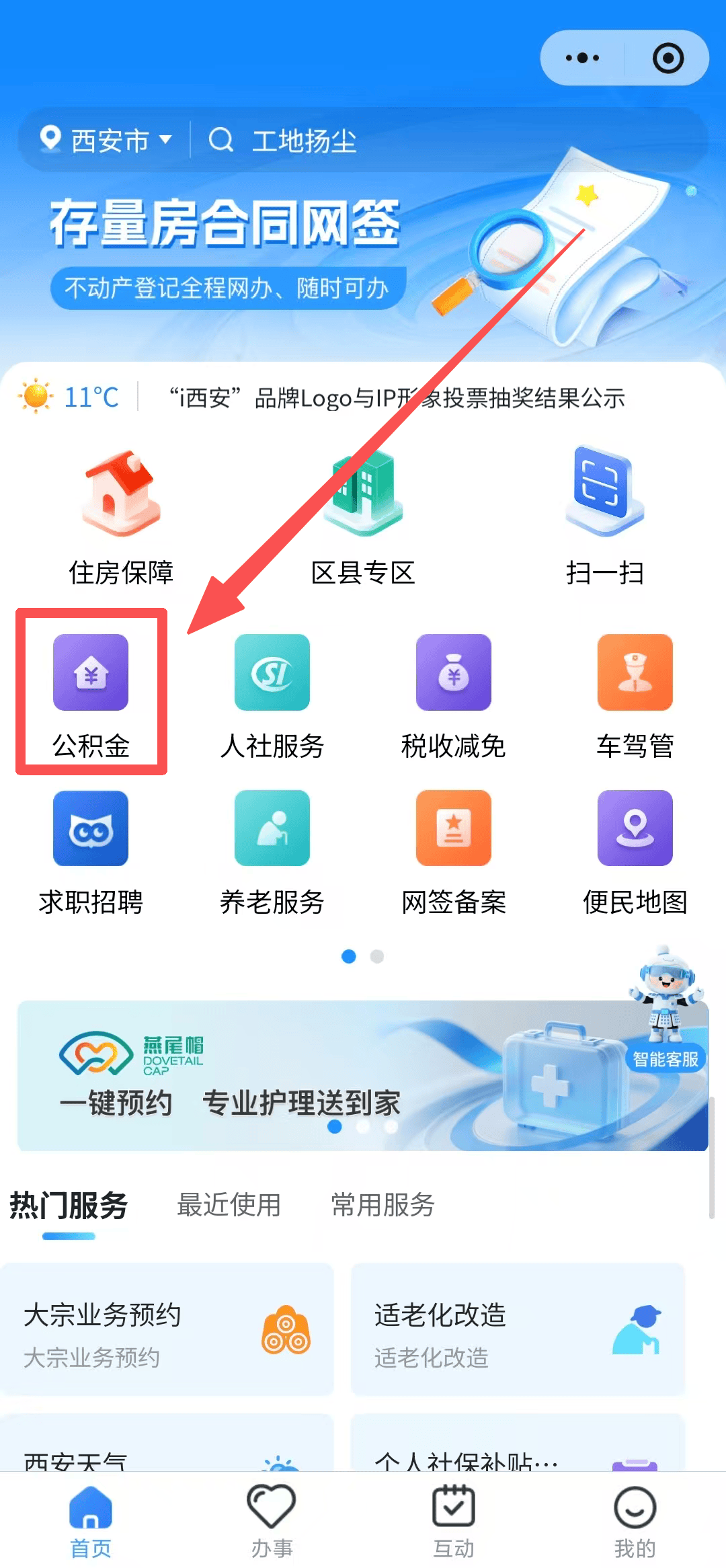Open 公积金 service
726x1568 pixels.
[91, 694]
